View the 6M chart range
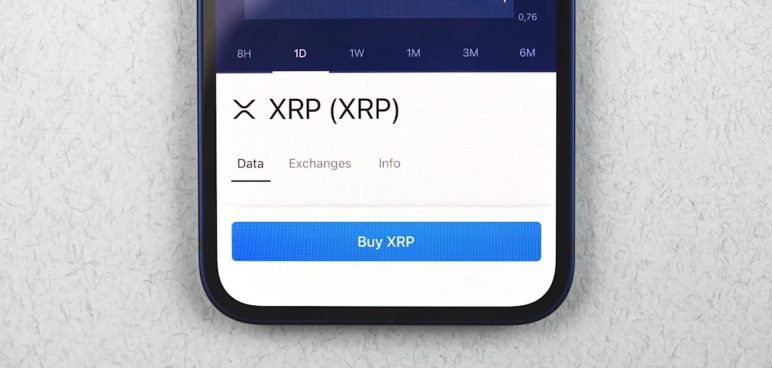This screenshot has width=772, height=368. 527,53
